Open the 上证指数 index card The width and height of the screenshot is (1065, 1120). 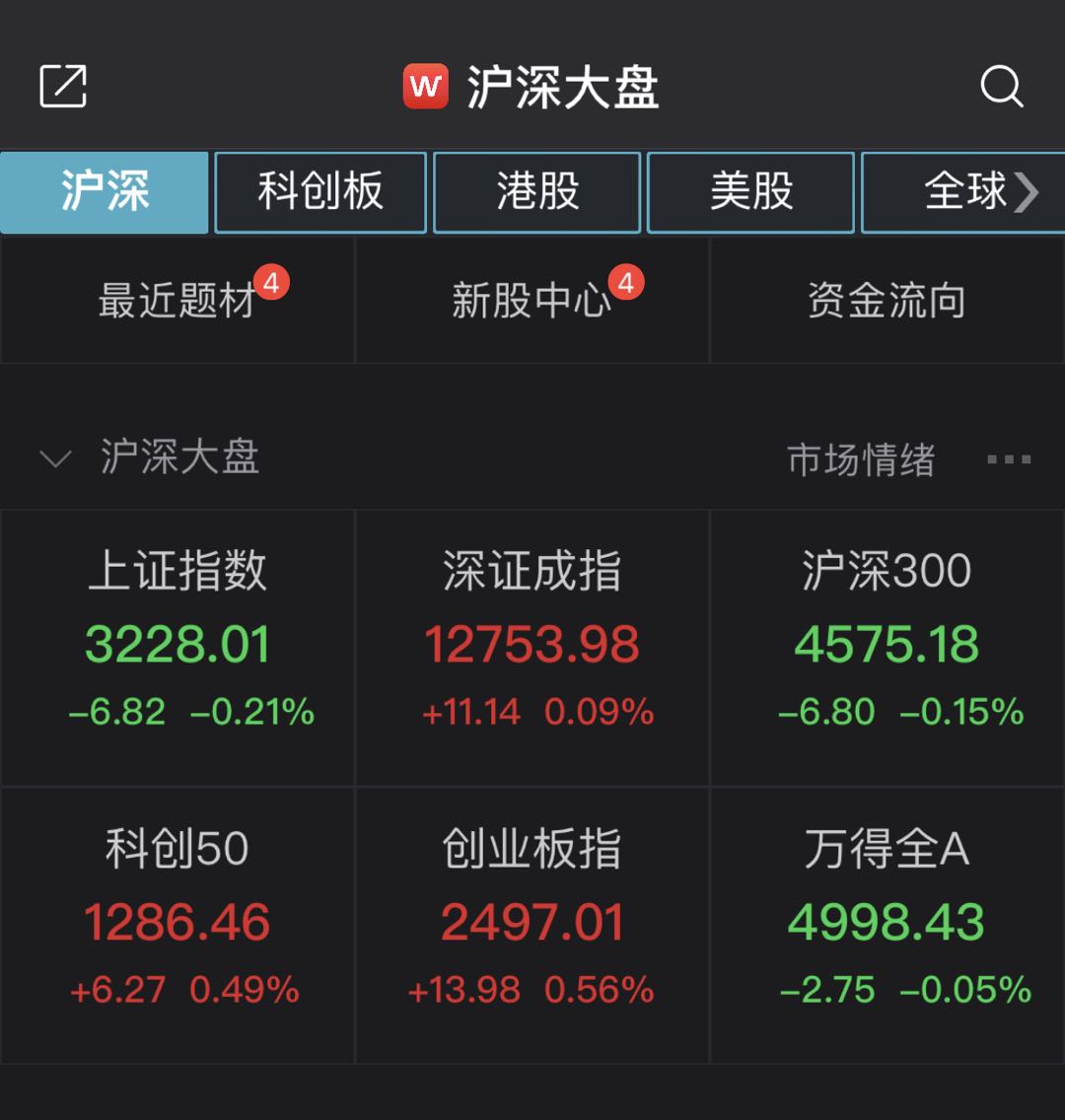pyautogui.click(x=177, y=647)
